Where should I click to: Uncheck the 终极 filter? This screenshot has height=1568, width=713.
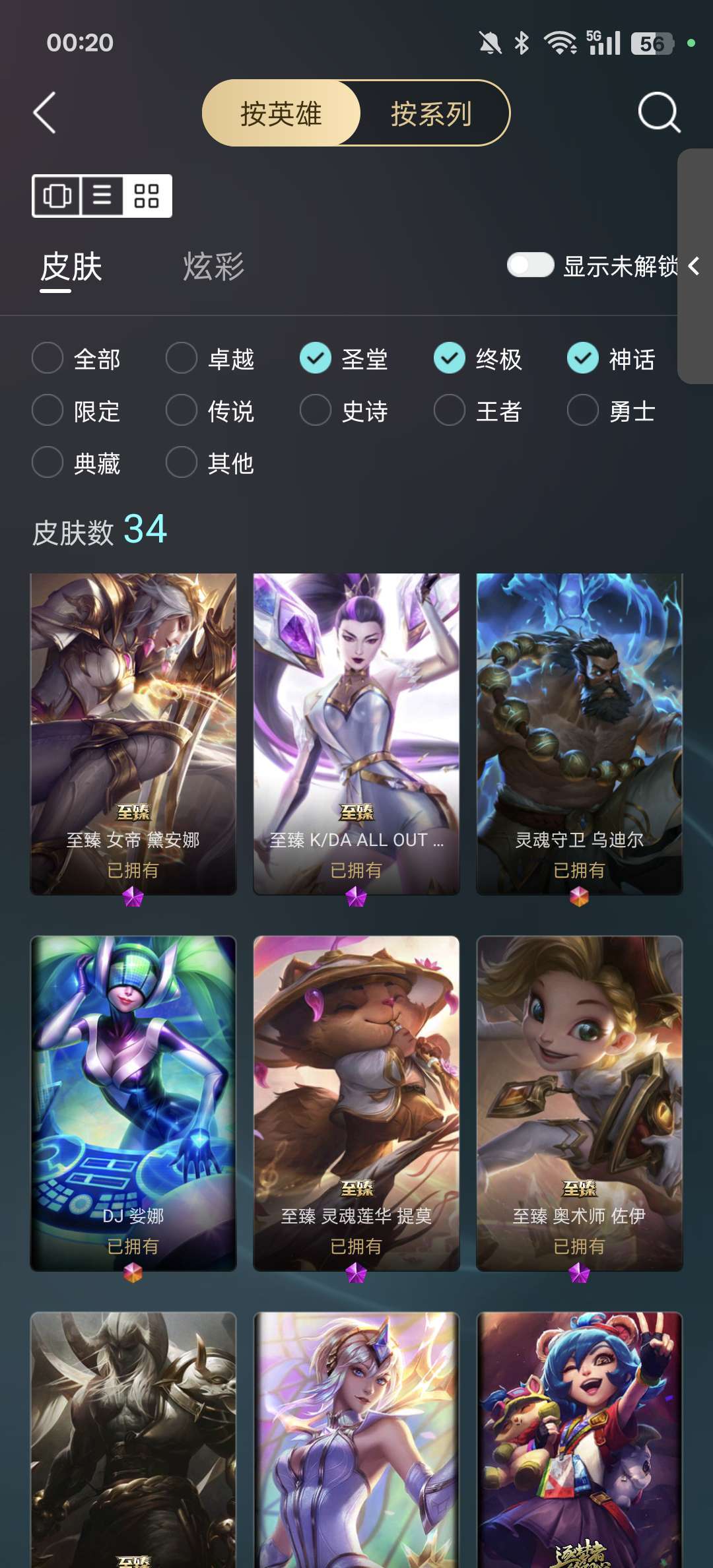click(x=478, y=358)
